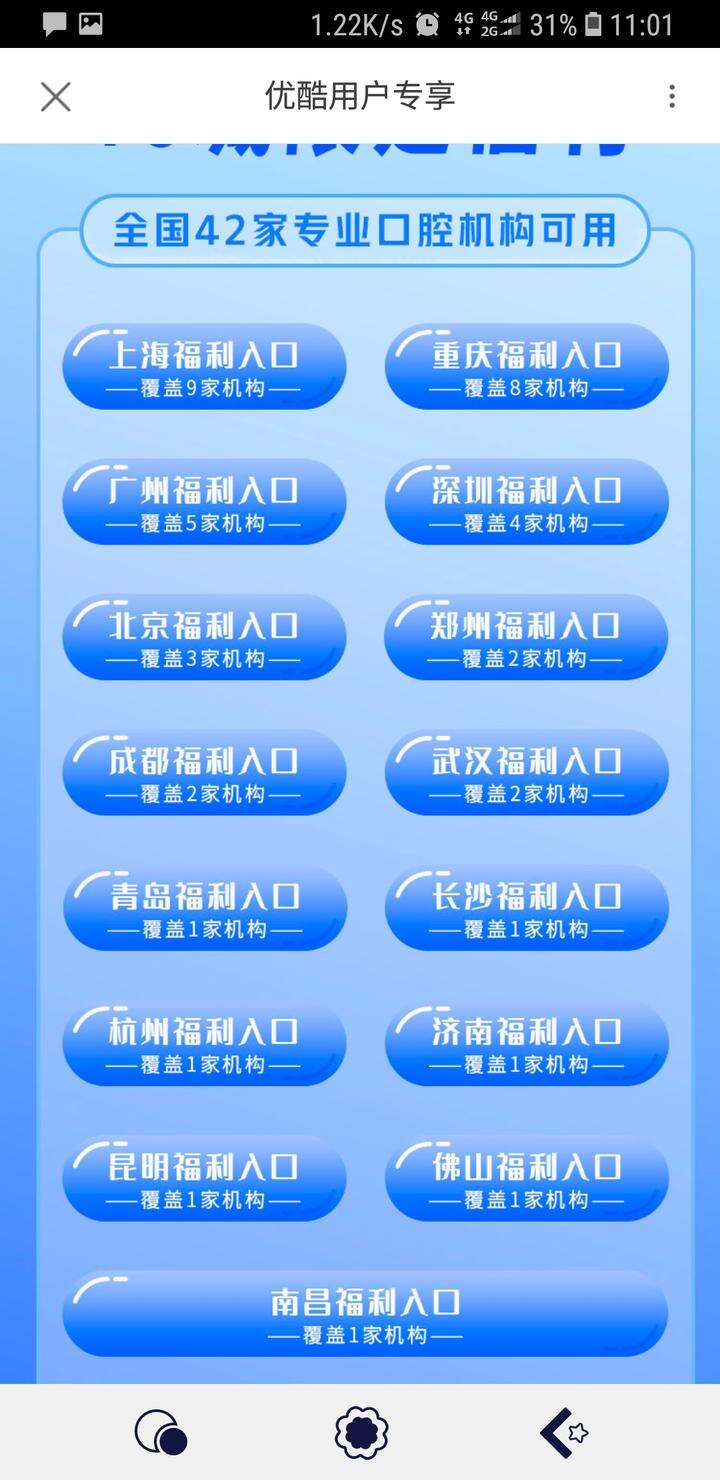Open 青岛福利入口

coord(204,908)
